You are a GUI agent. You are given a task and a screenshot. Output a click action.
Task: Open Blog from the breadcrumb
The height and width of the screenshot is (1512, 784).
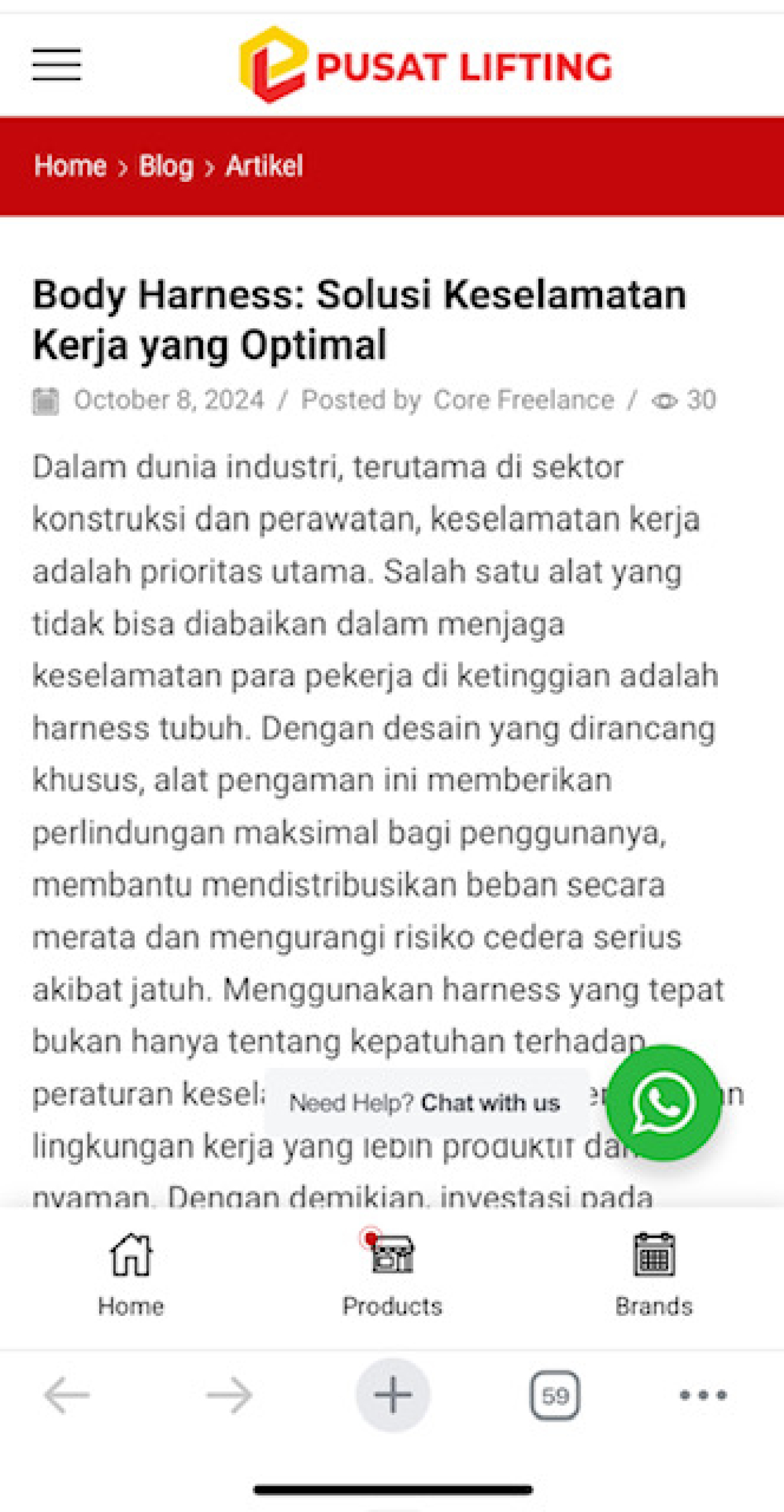[x=166, y=166]
